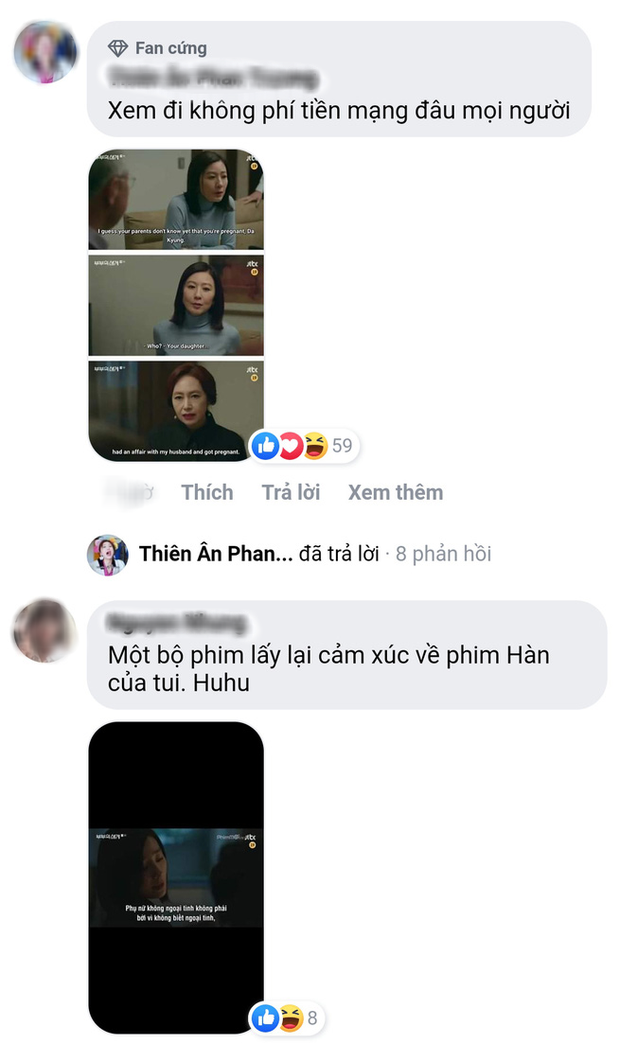The image size is (620, 1044).
Task: Open the 8 phản hồi replies thread
Action: click(443, 554)
